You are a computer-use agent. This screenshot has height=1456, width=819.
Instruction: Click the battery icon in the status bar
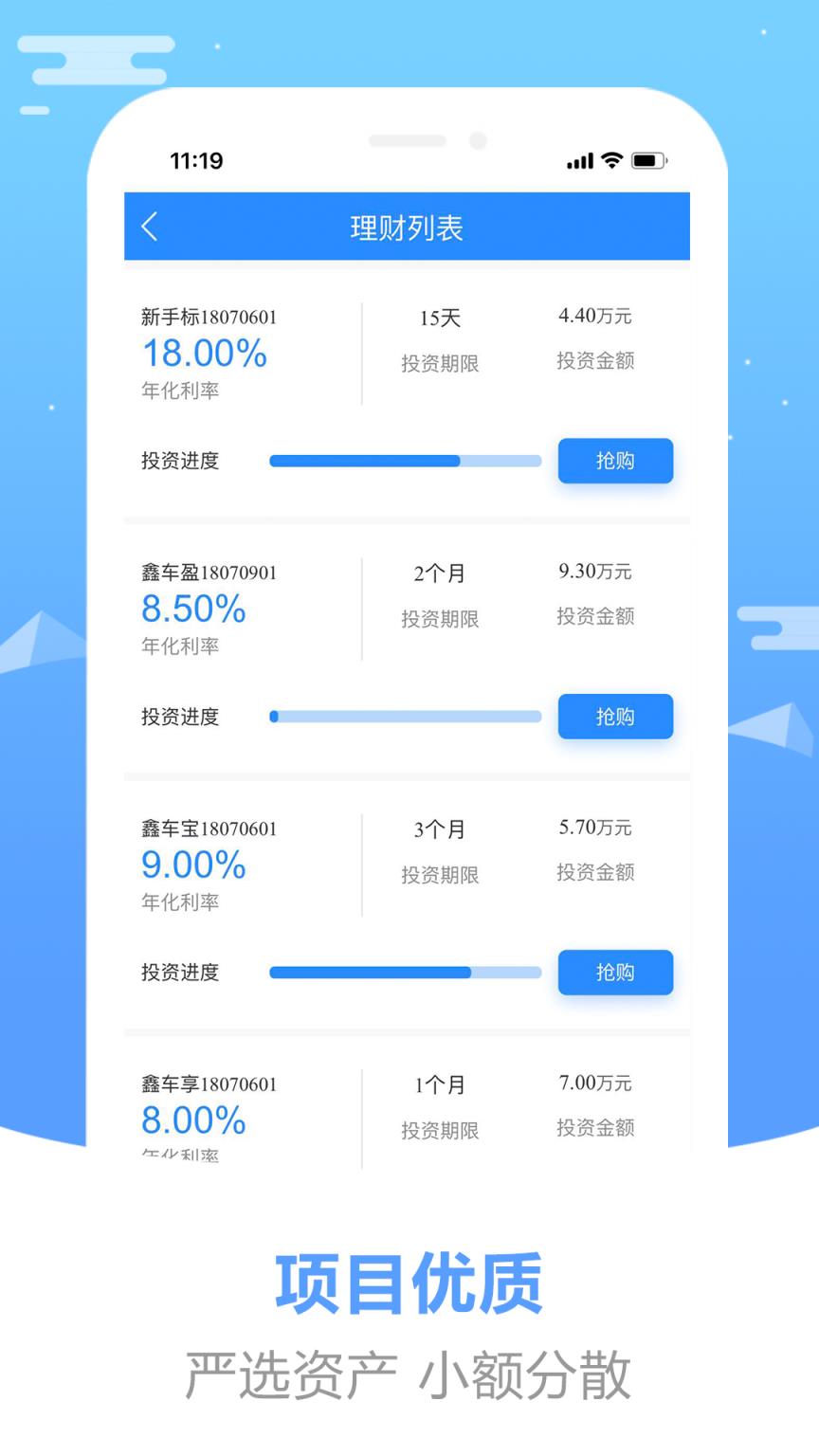649,160
